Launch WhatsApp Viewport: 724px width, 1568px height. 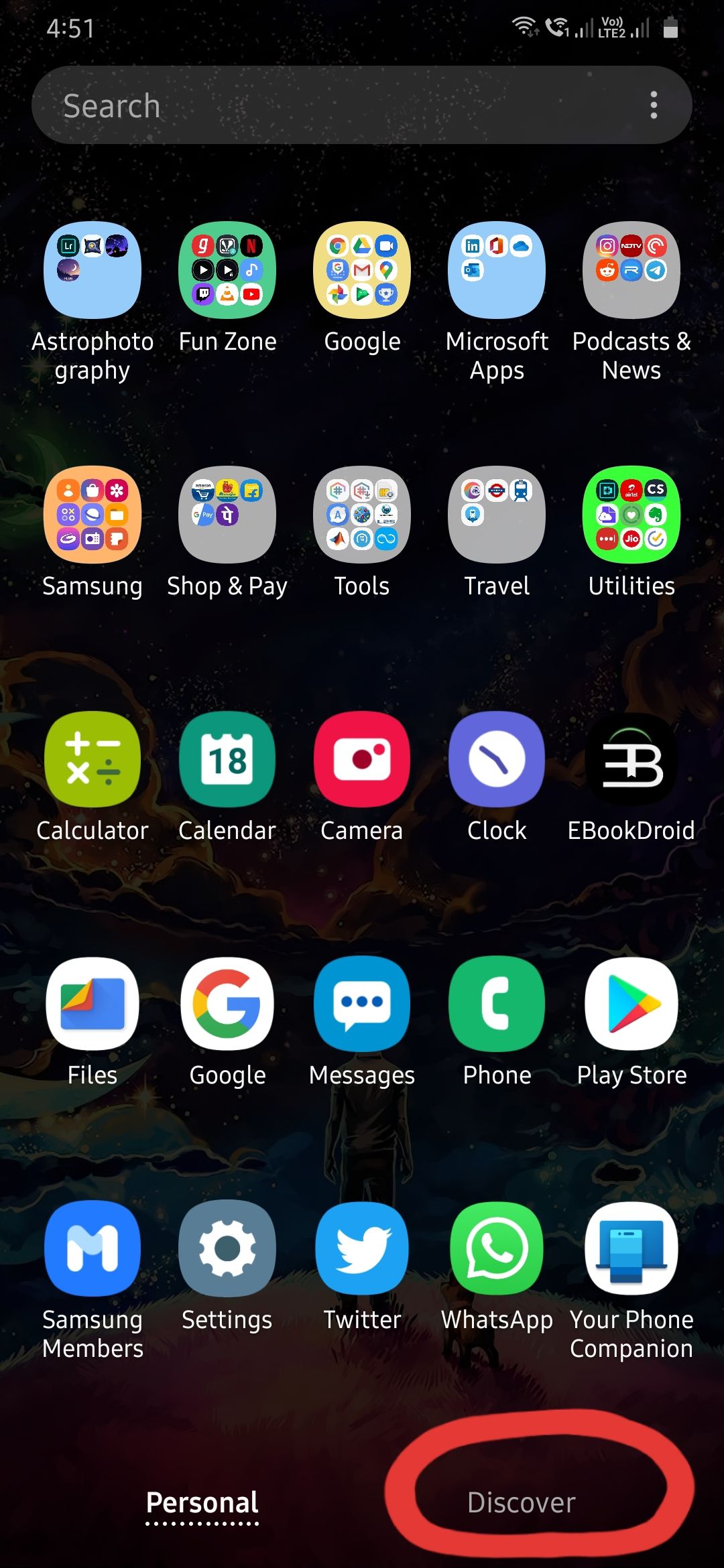(x=497, y=1248)
